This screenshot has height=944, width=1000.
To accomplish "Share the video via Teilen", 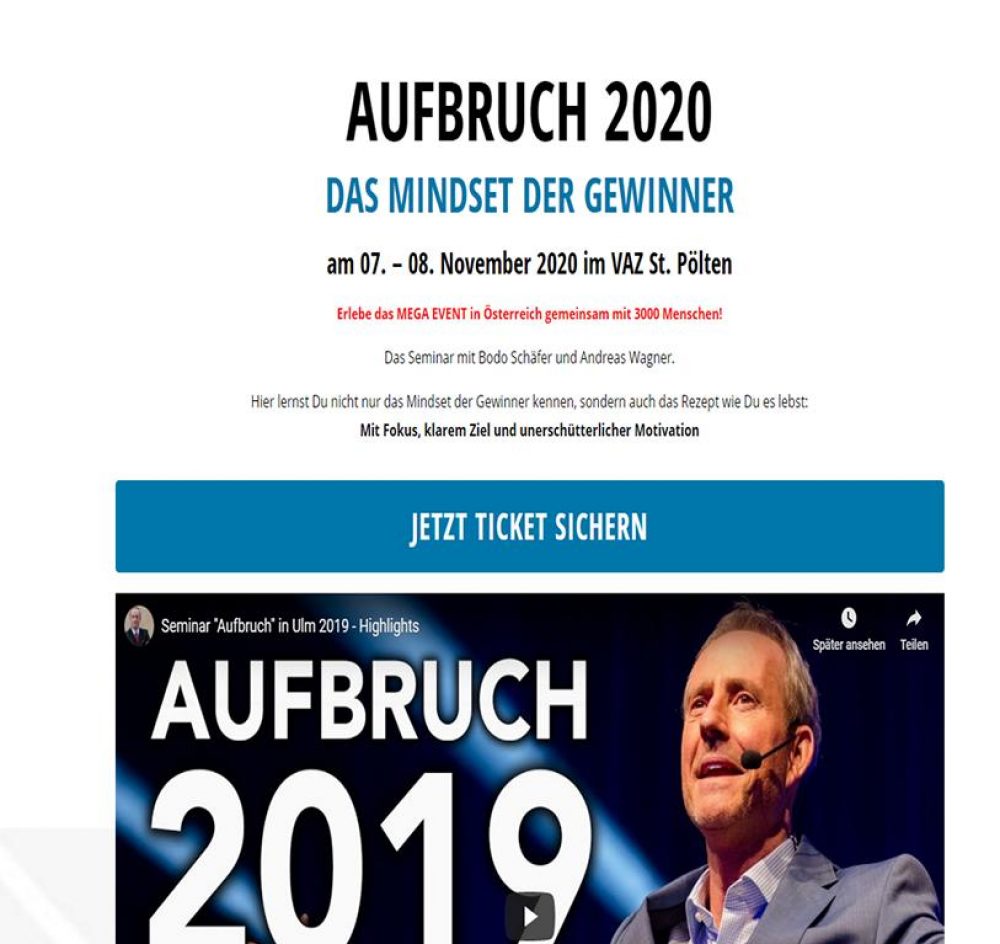I will pyautogui.click(x=913, y=627).
